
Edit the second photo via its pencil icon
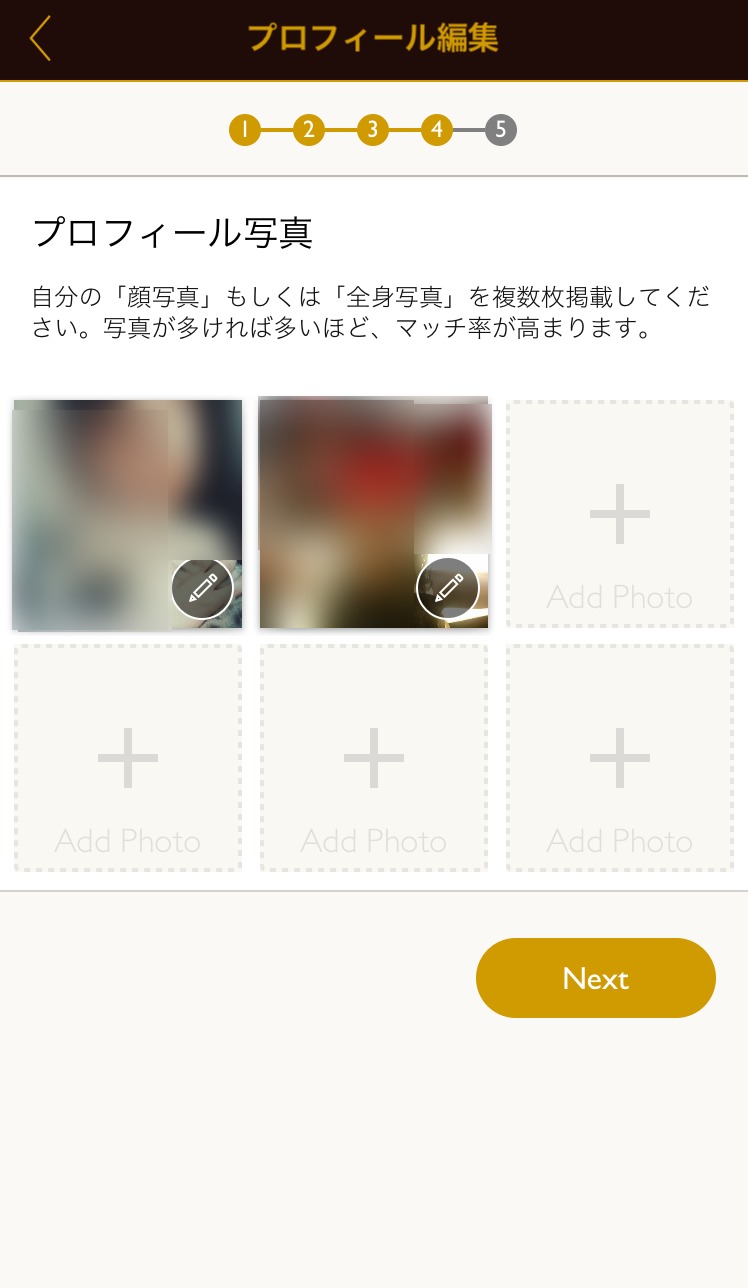448,588
